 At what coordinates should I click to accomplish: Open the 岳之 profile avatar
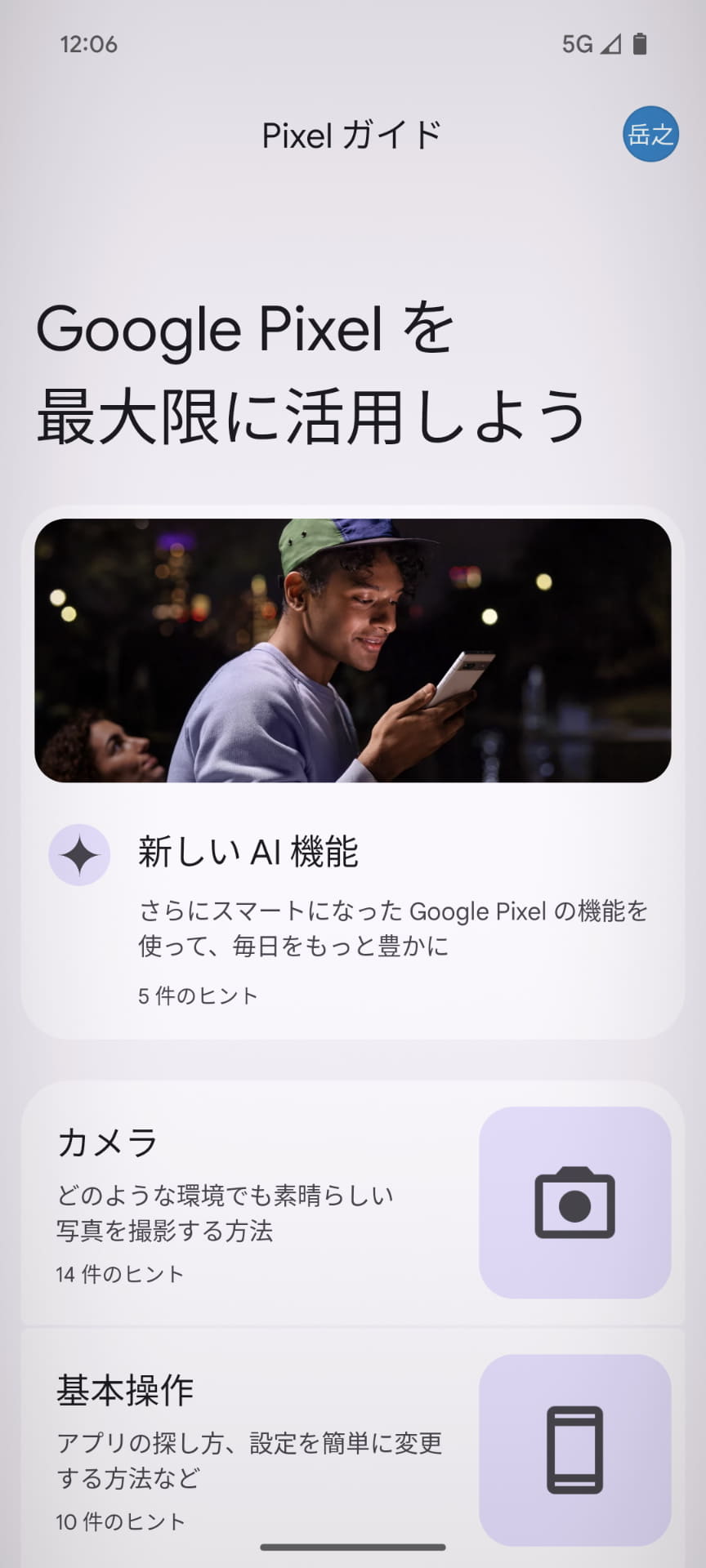pyautogui.click(x=651, y=135)
